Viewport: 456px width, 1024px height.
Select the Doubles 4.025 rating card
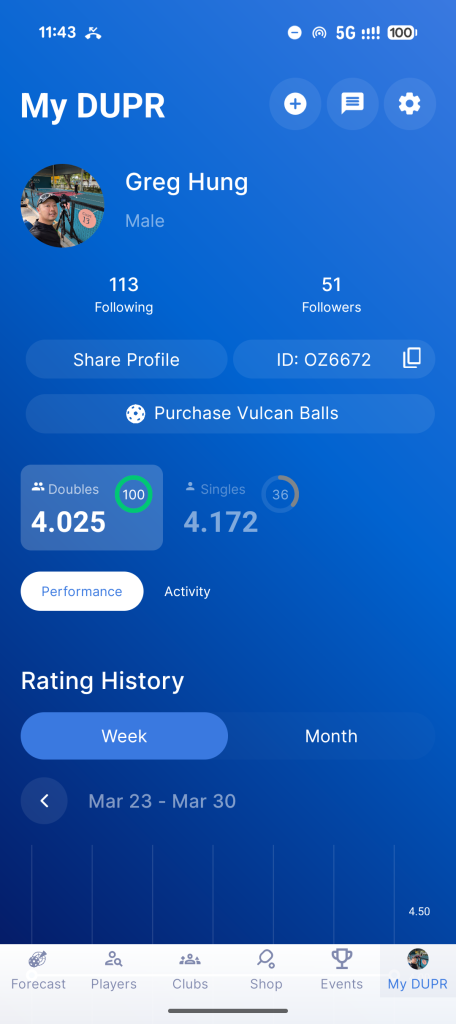pyautogui.click(x=92, y=507)
